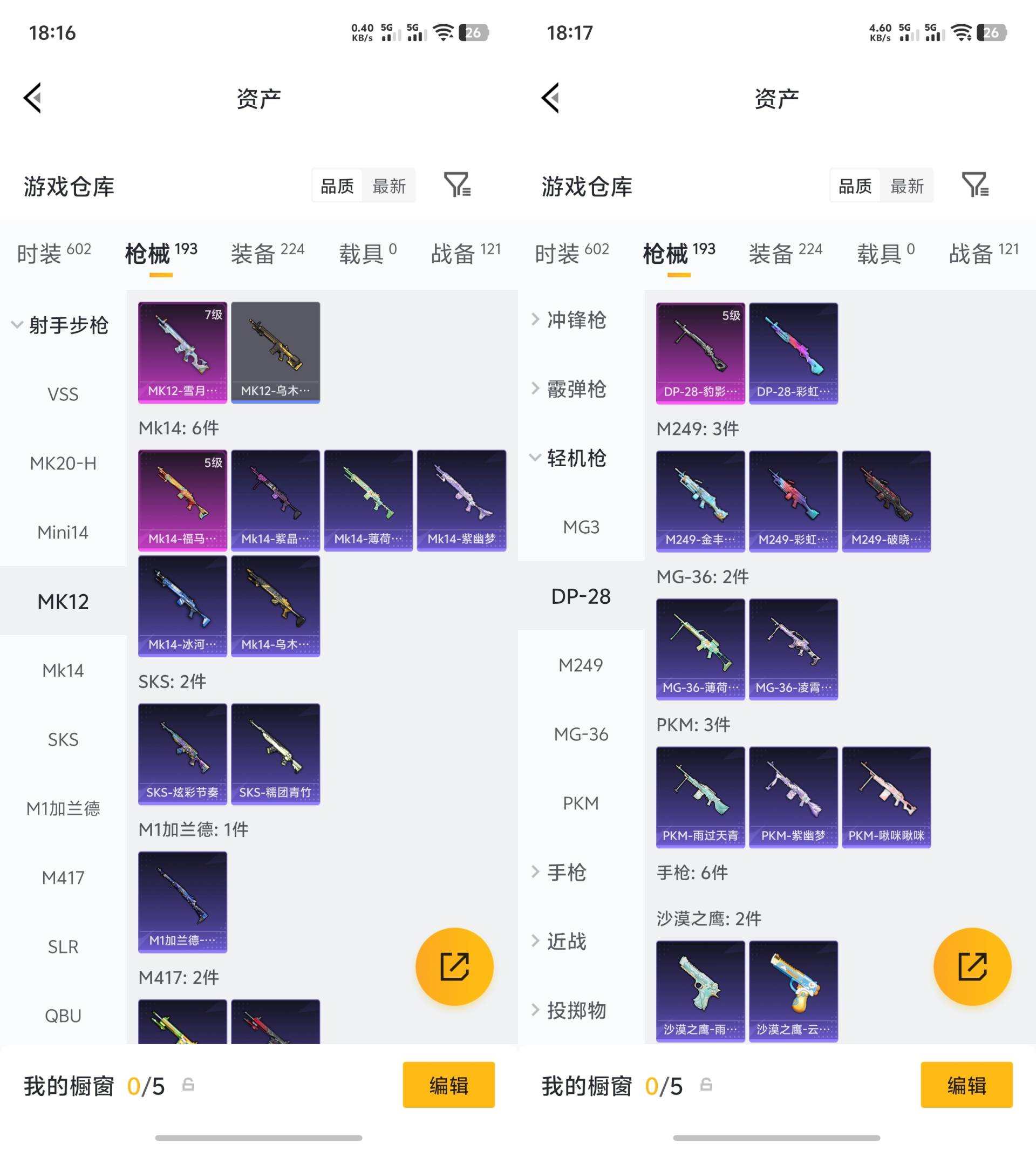Select SKS in the weapon sidebar
1036x1151 pixels.
coord(63,739)
